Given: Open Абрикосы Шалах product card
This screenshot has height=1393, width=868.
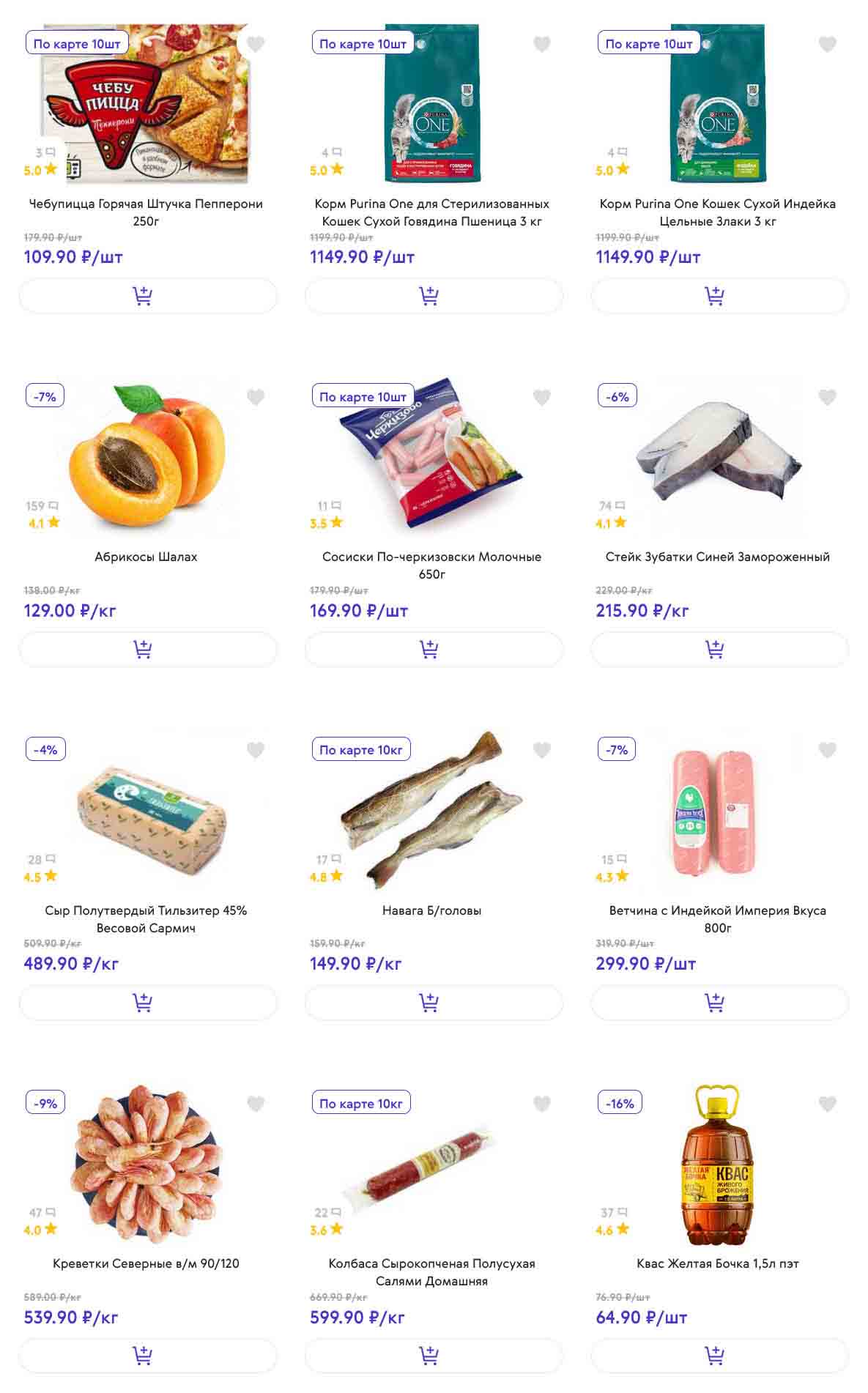Looking at the screenshot, I should (146, 557).
